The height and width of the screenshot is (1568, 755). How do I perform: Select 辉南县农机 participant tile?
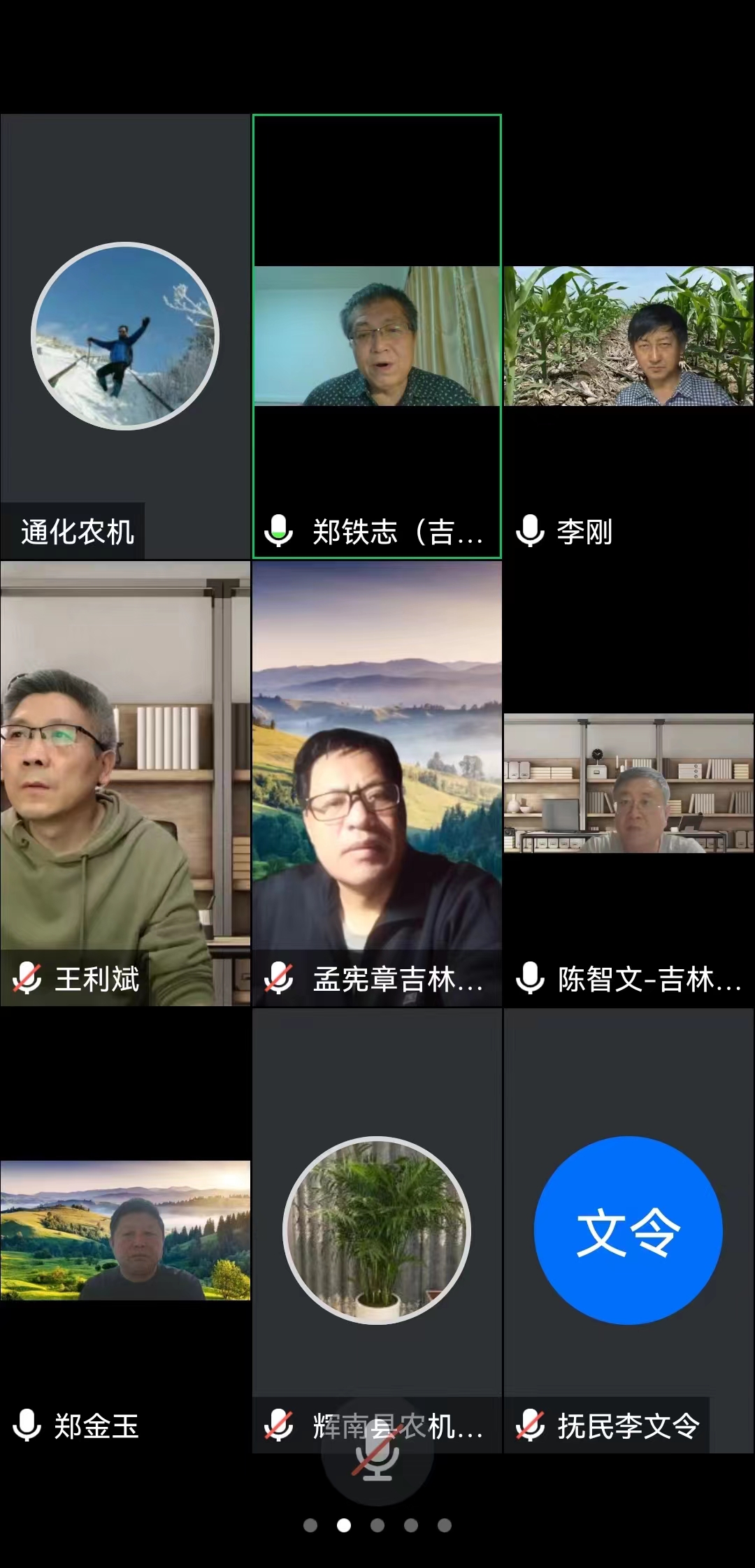[x=377, y=1231]
